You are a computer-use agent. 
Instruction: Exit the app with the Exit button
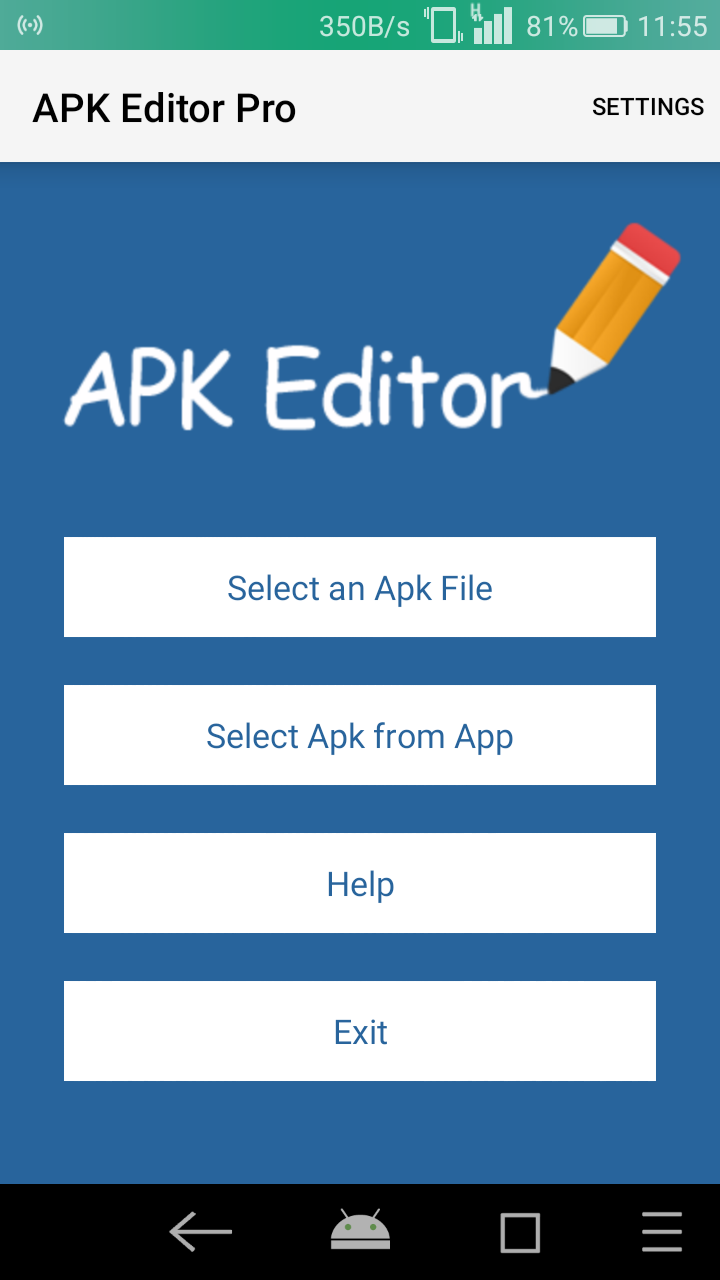click(x=360, y=1031)
